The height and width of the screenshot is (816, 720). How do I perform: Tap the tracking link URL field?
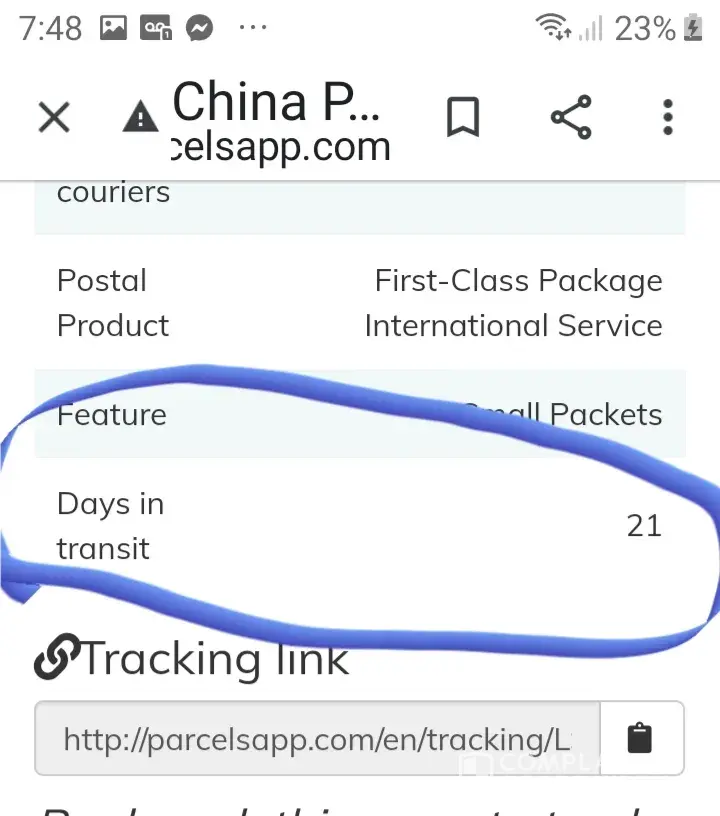coord(317,739)
